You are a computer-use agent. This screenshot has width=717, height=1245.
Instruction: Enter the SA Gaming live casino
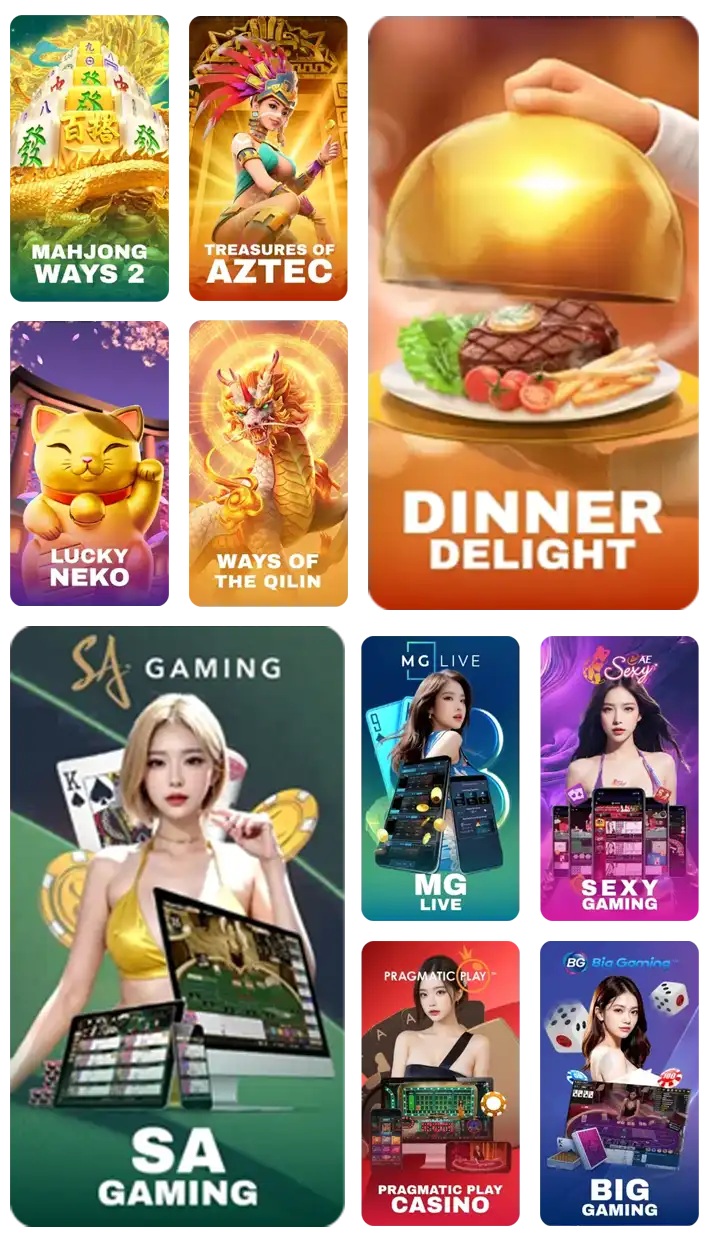177,926
